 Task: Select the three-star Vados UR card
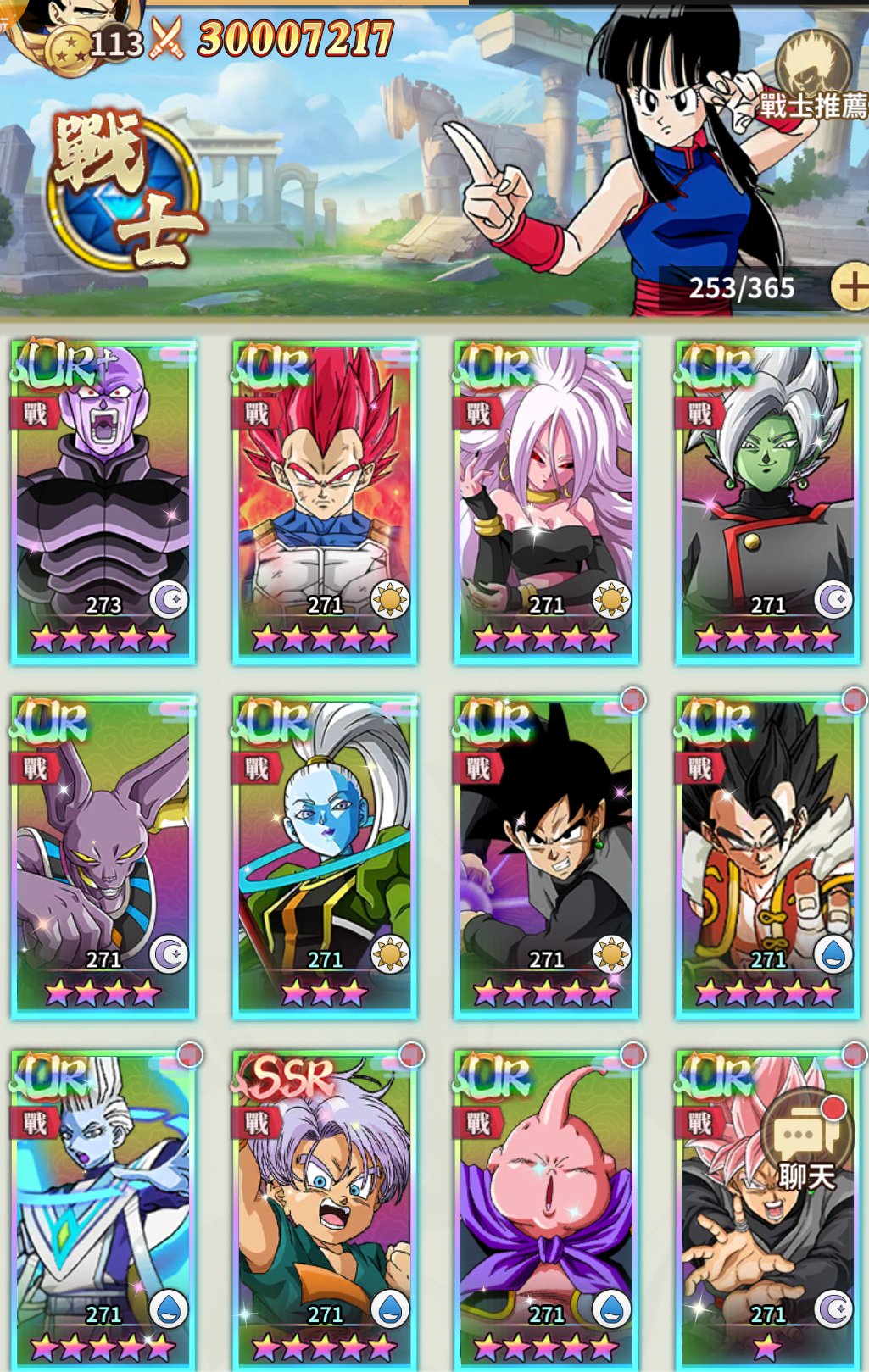[x=325, y=856]
